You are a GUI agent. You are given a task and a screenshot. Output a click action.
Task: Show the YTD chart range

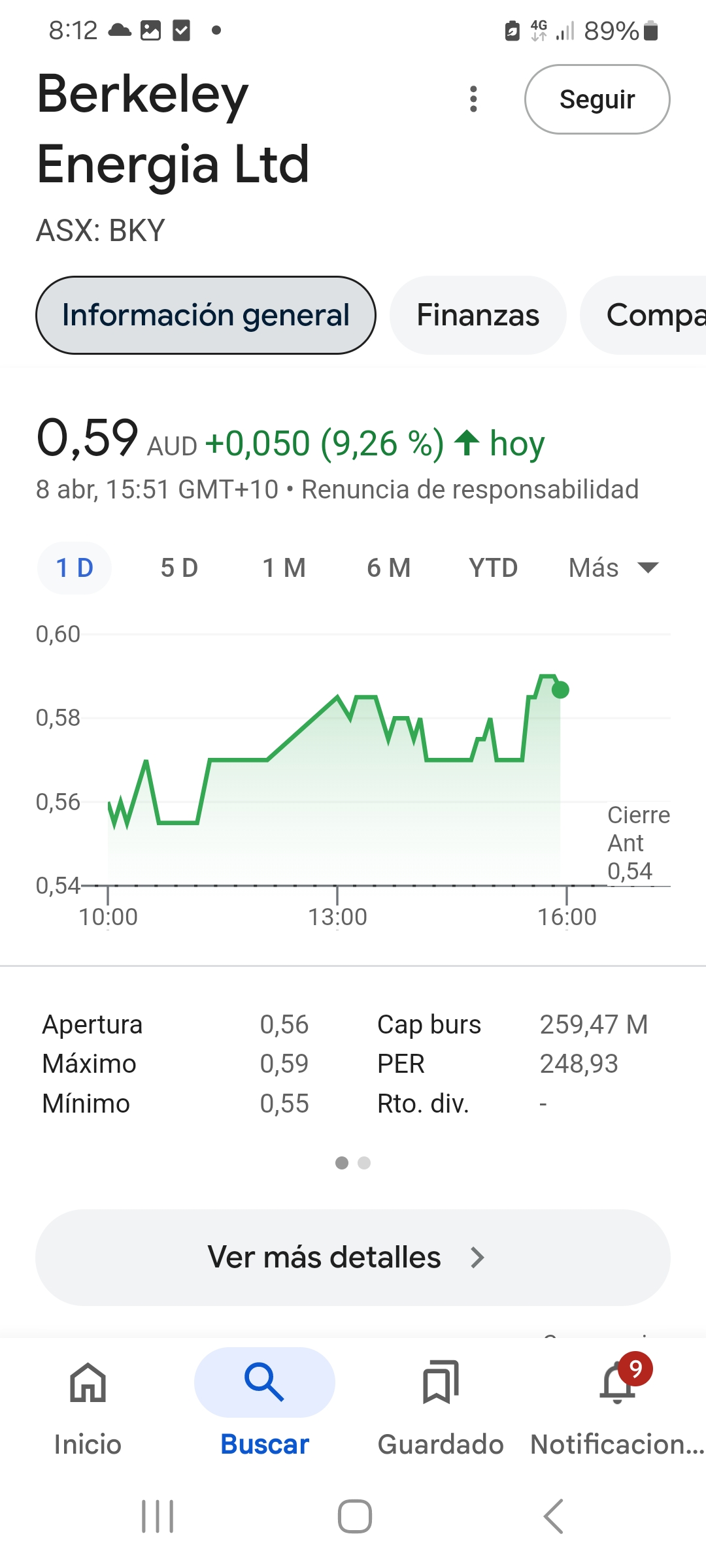point(493,568)
